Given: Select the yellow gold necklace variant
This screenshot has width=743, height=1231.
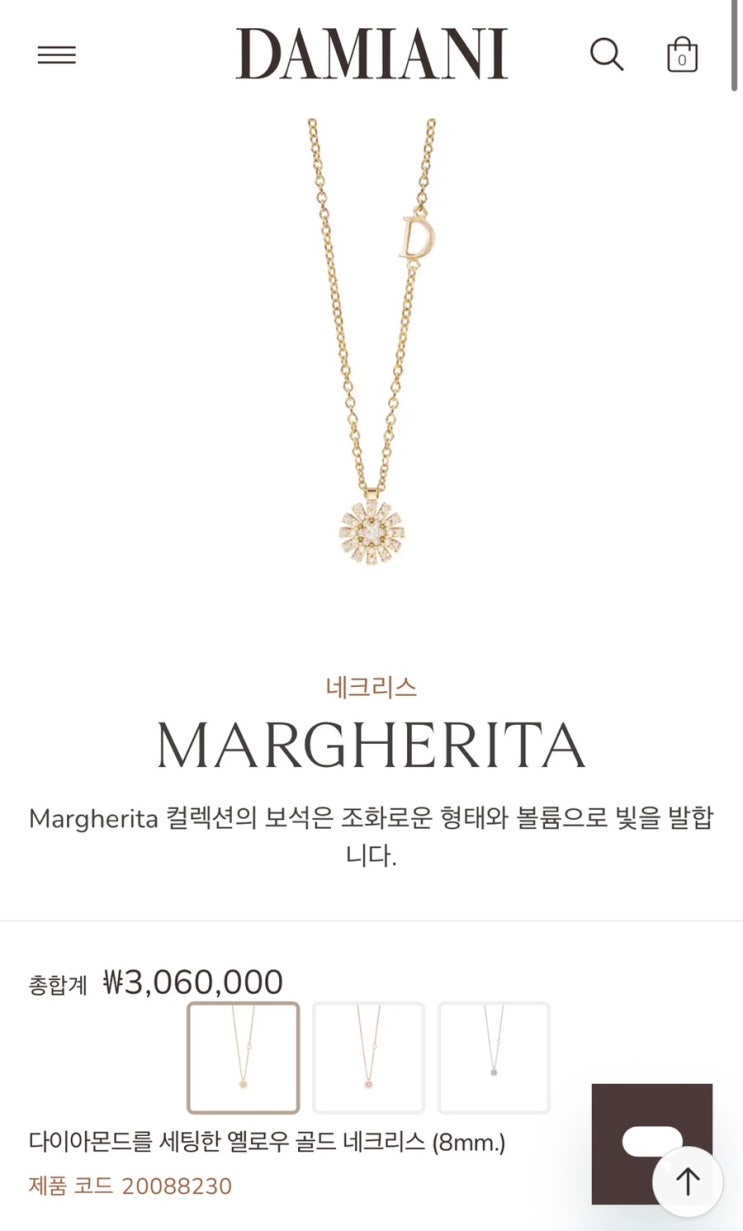Looking at the screenshot, I should (x=243, y=1058).
